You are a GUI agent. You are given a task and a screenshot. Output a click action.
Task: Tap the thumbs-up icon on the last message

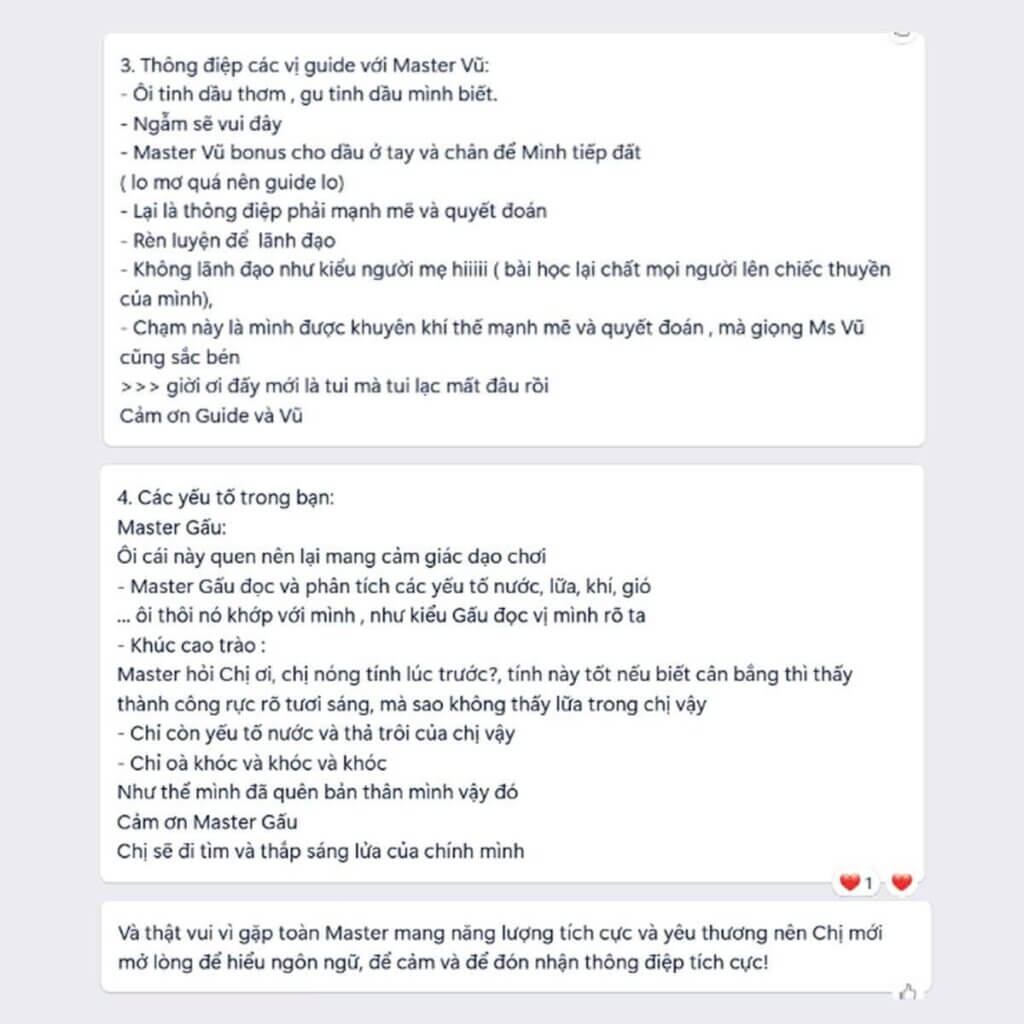(x=907, y=993)
